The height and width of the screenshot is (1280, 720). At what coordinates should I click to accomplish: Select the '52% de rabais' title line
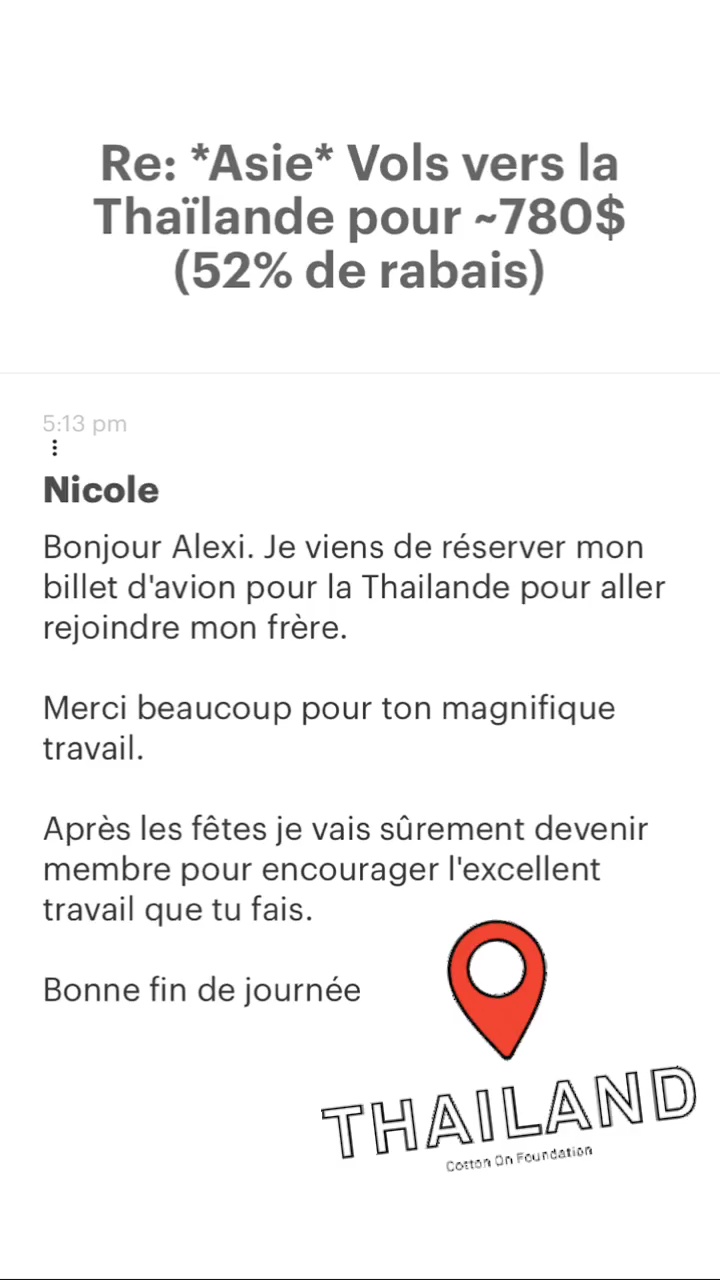358,270
